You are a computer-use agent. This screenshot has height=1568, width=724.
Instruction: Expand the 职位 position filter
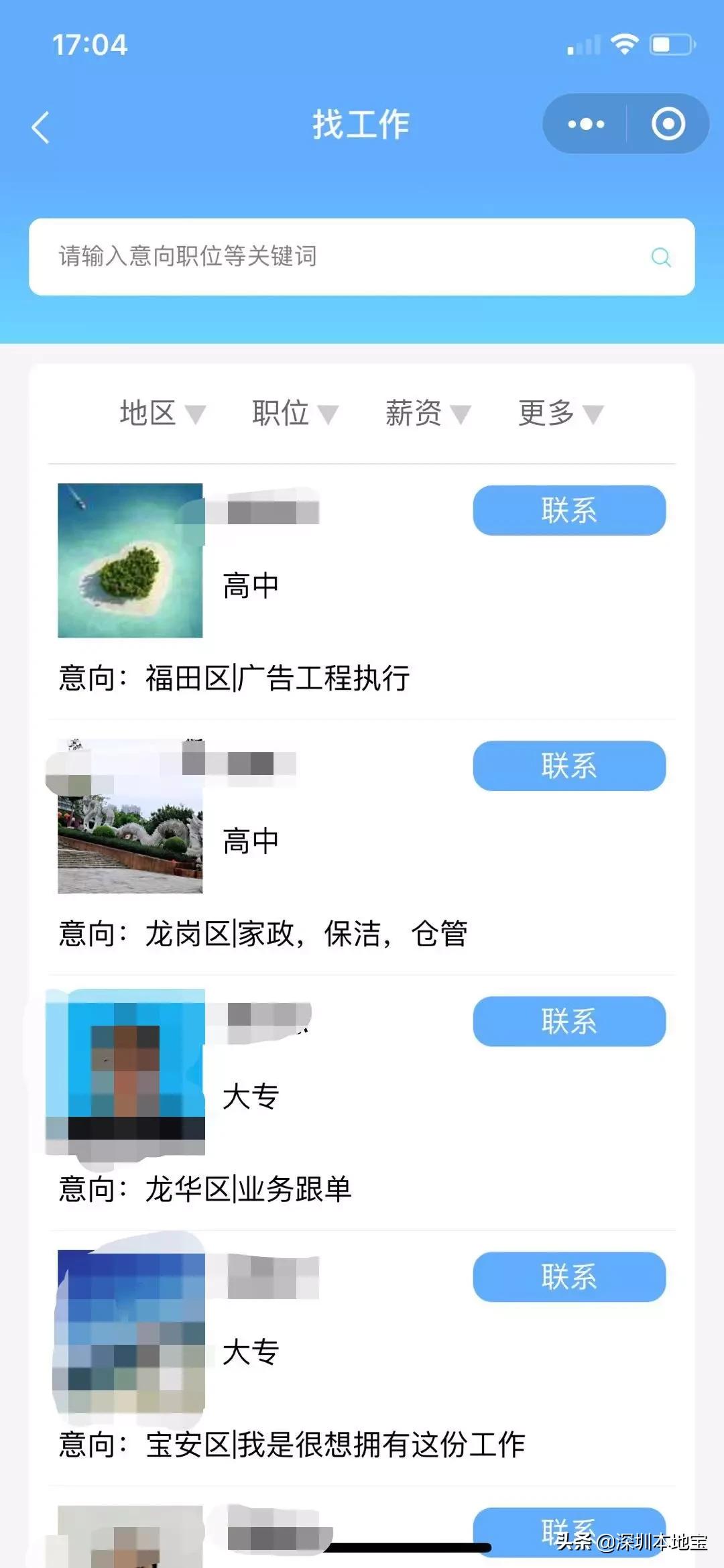(292, 414)
